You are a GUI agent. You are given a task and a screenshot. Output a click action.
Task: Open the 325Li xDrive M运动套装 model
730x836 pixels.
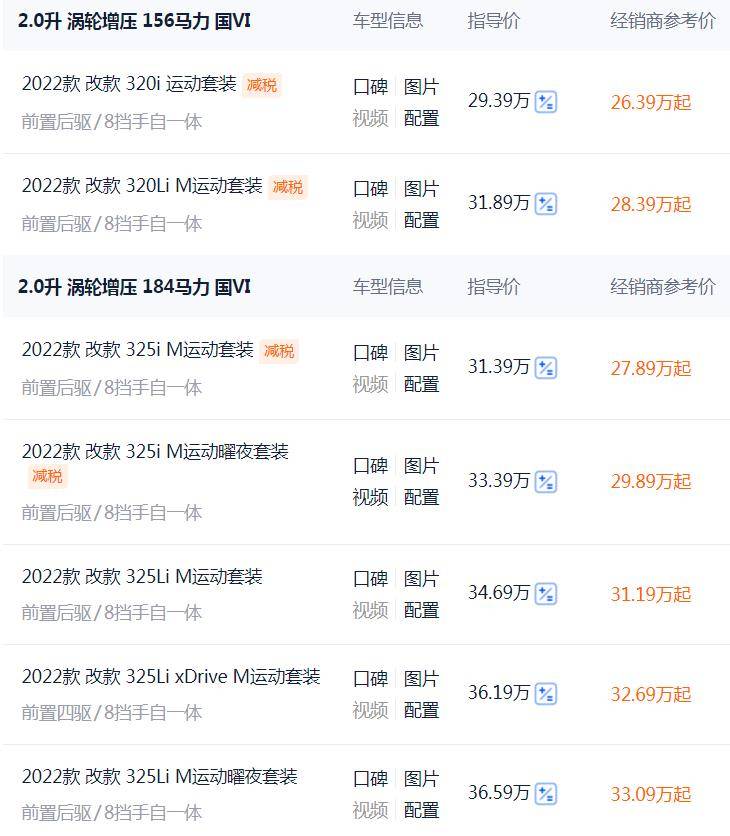click(x=171, y=677)
